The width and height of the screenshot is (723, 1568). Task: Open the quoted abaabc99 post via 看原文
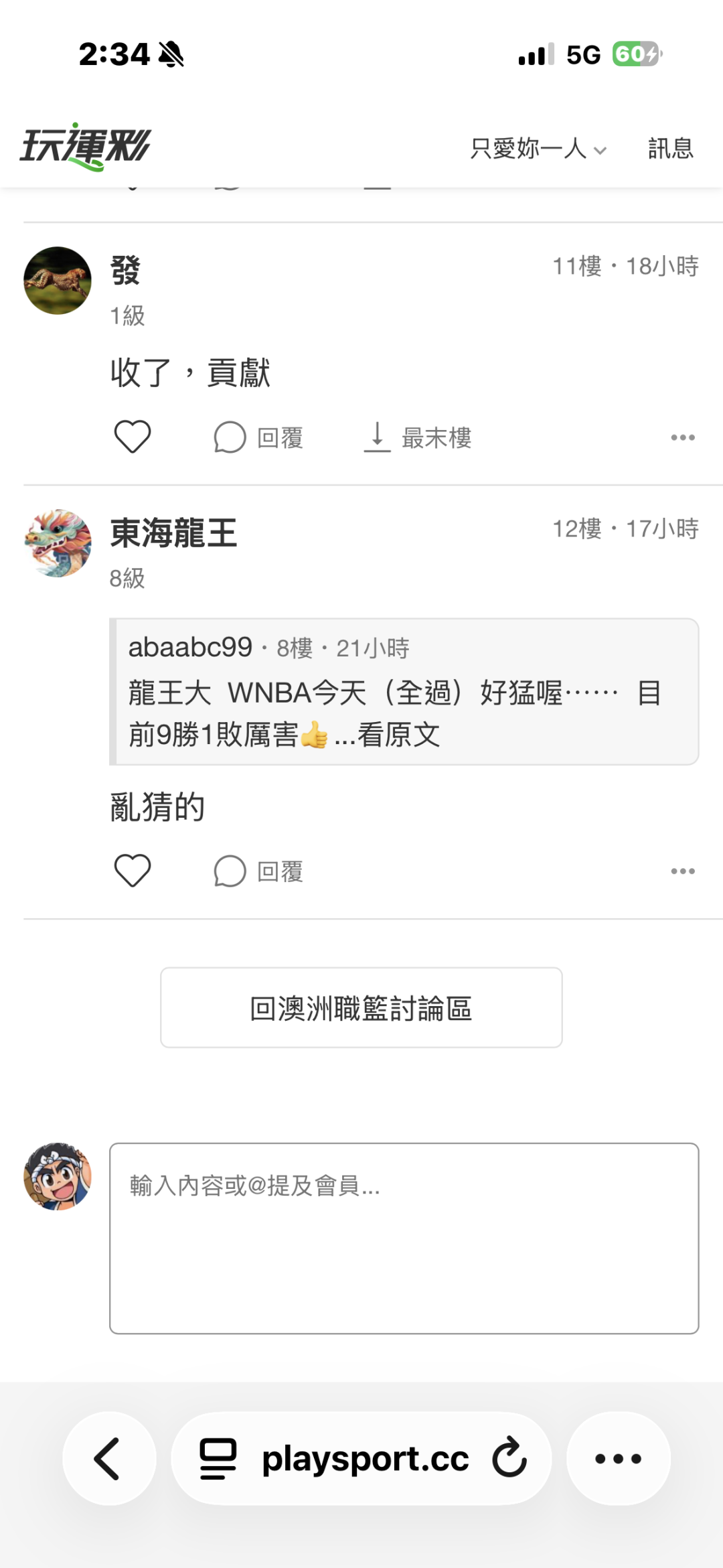(x=399, y=735)
